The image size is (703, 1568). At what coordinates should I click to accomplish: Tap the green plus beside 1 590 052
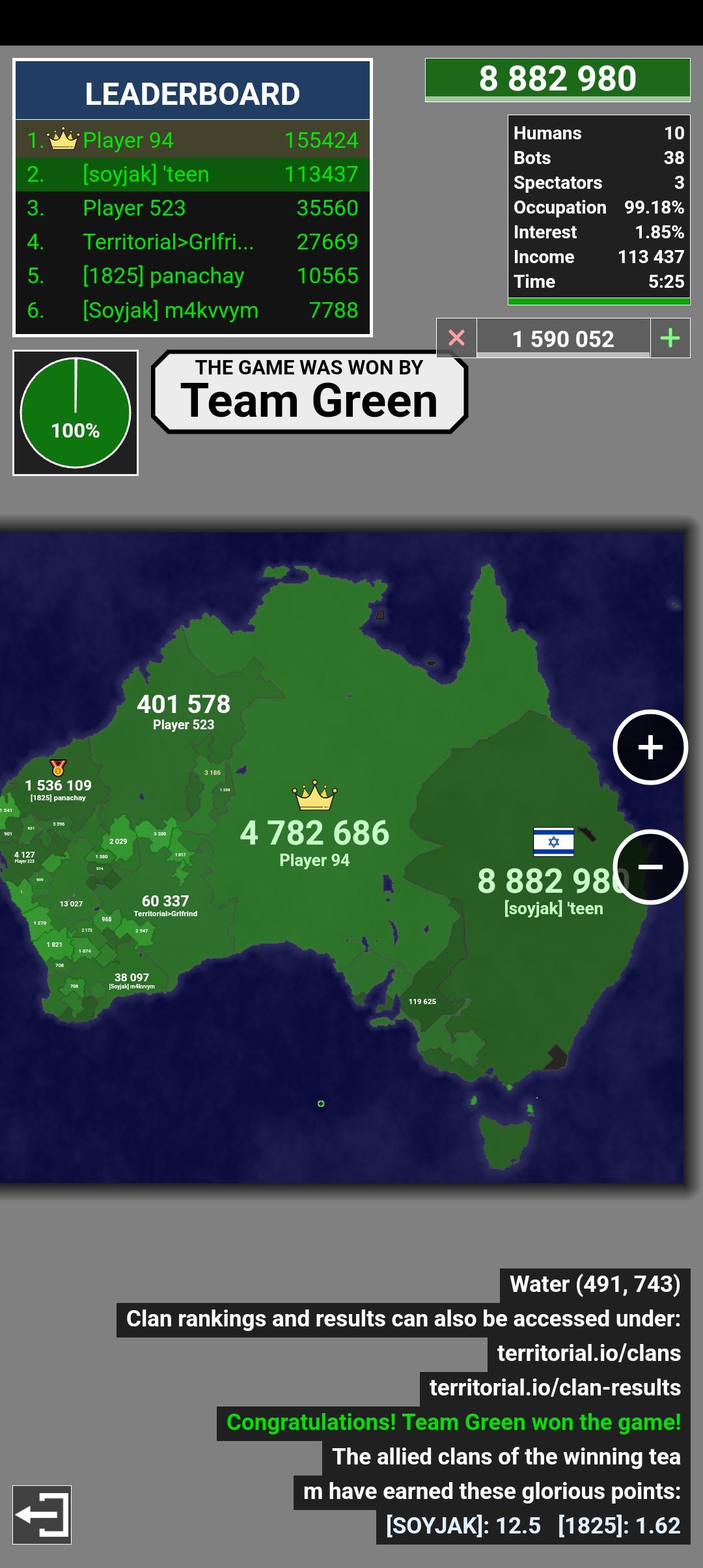click(x=670, y=338)
